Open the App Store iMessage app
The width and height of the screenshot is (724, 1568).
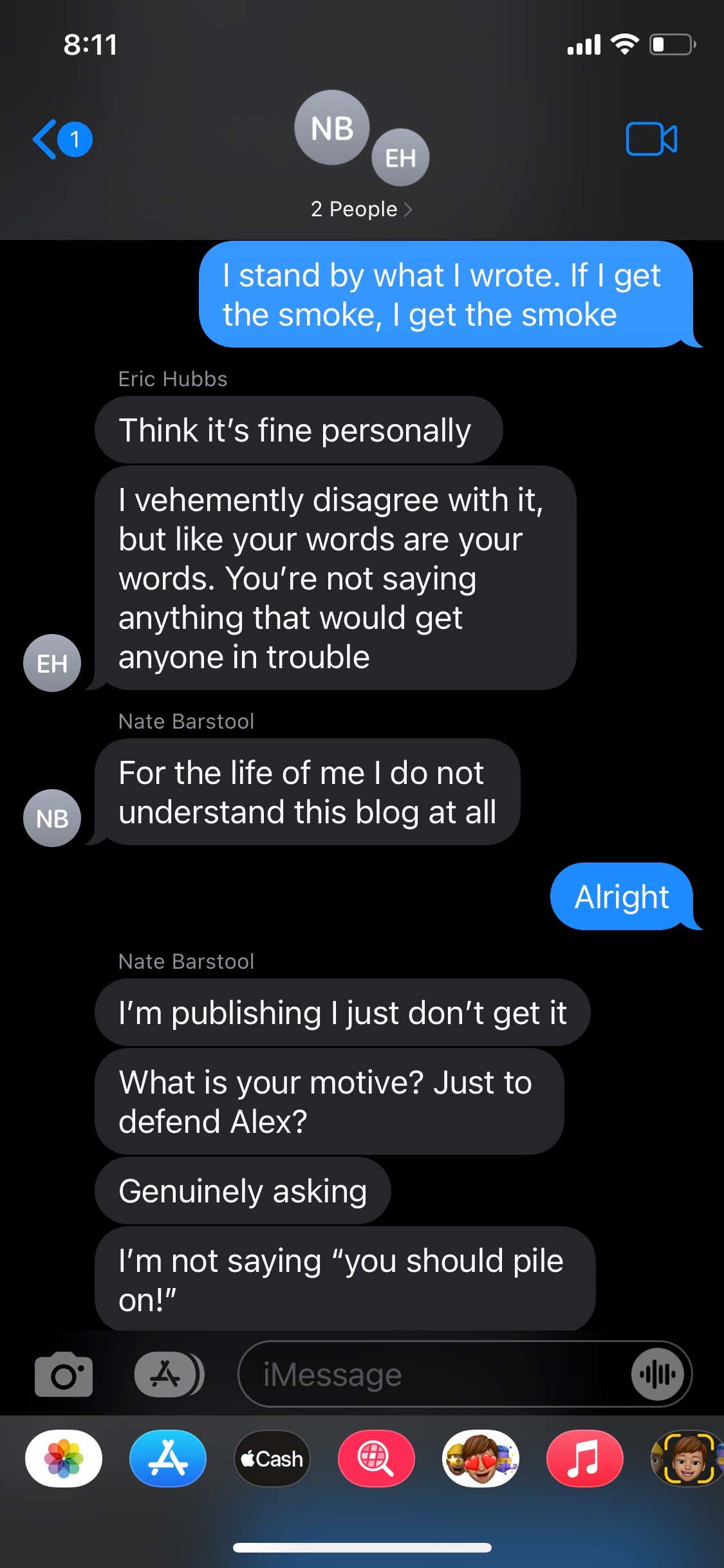coord(168,1459)
